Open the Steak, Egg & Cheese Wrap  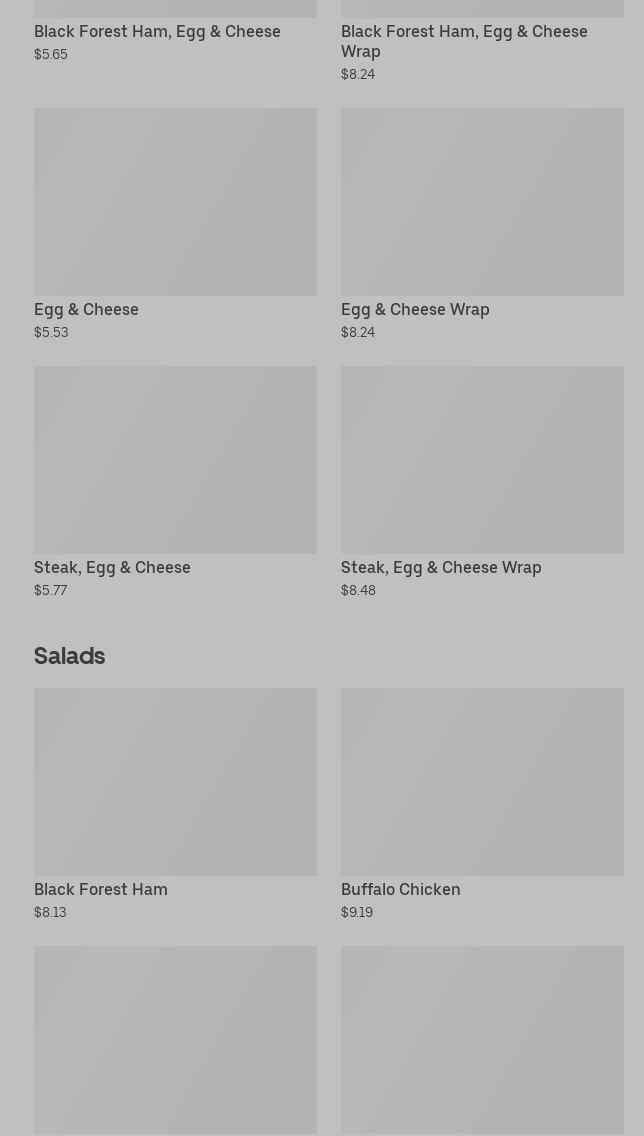pos(482,483)
